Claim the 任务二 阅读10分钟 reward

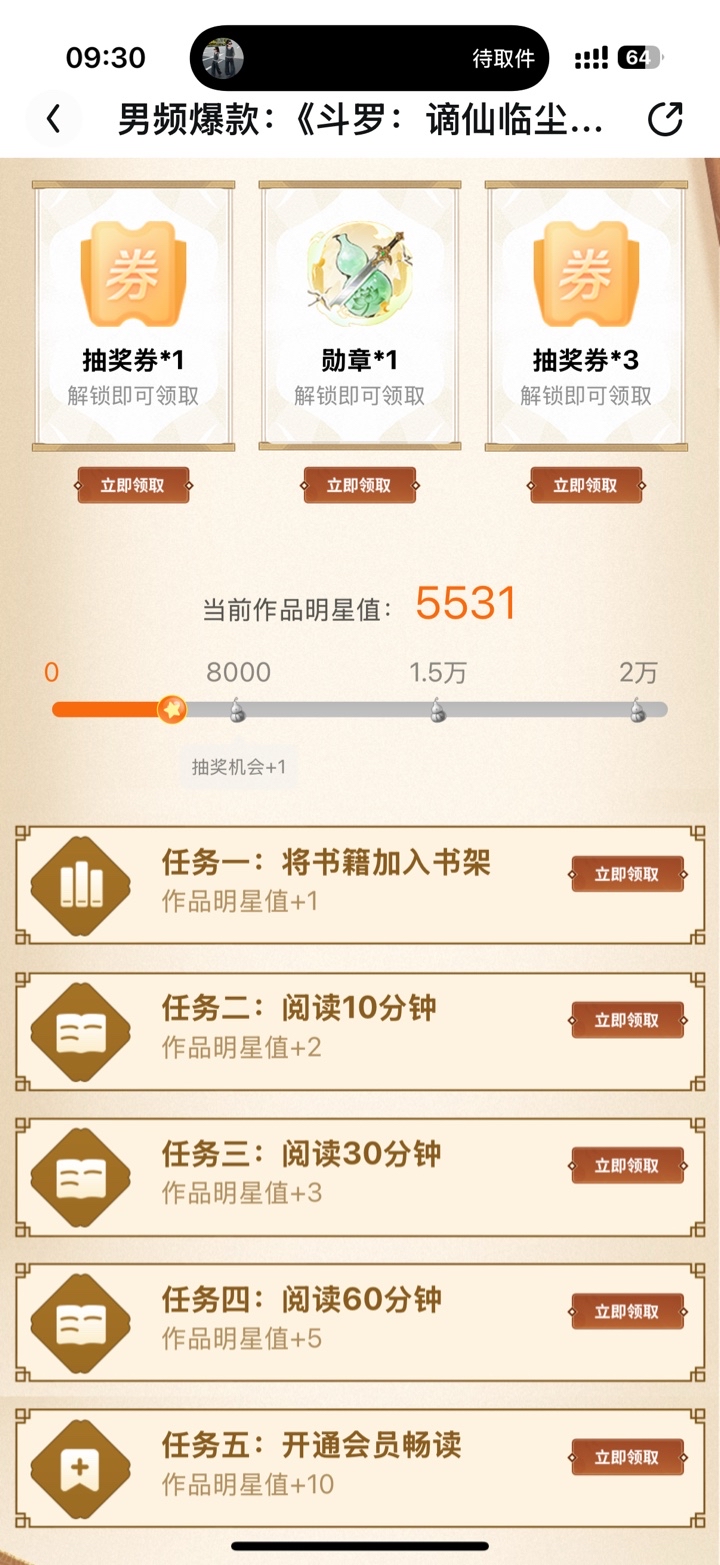[627, 1020]
